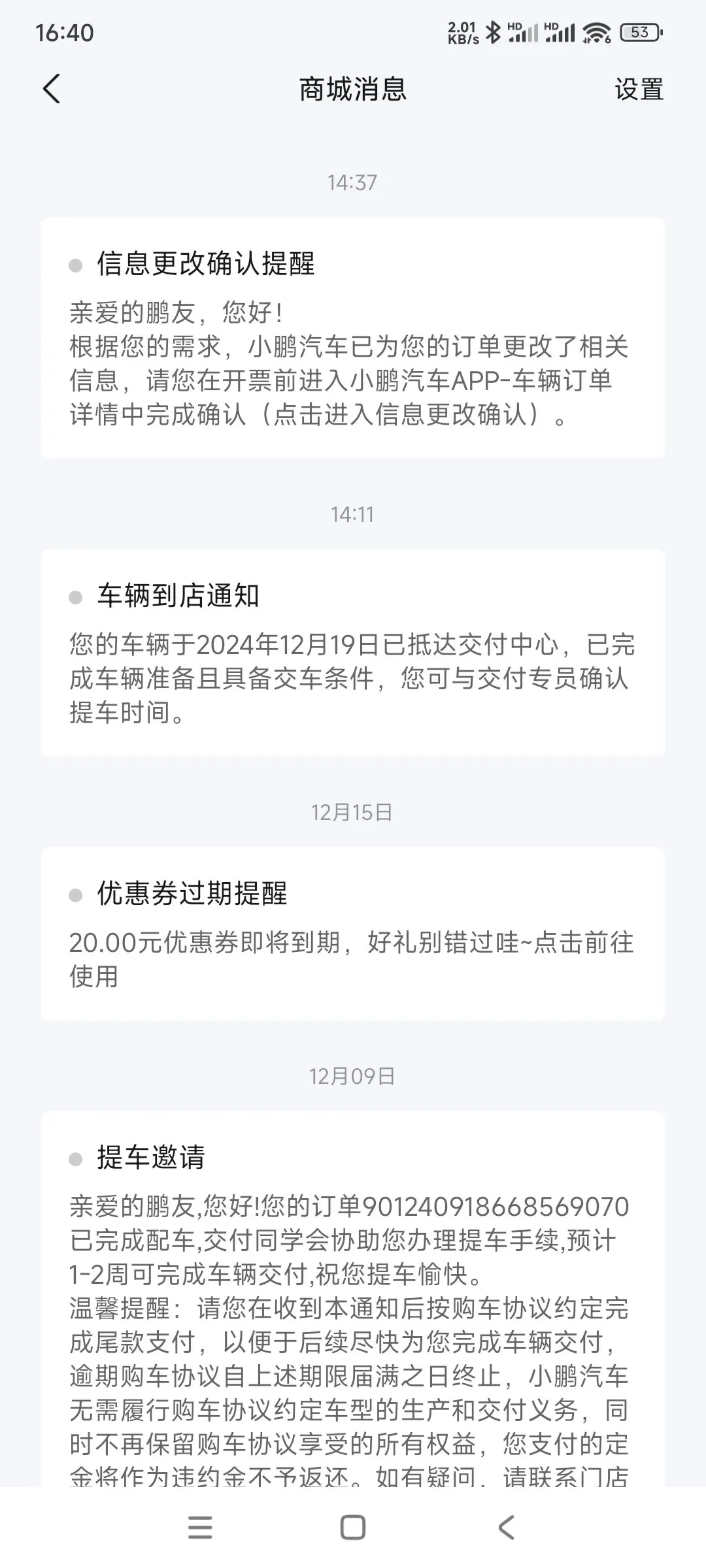Open the 信息更改确认提醒 message

[353, 338]
